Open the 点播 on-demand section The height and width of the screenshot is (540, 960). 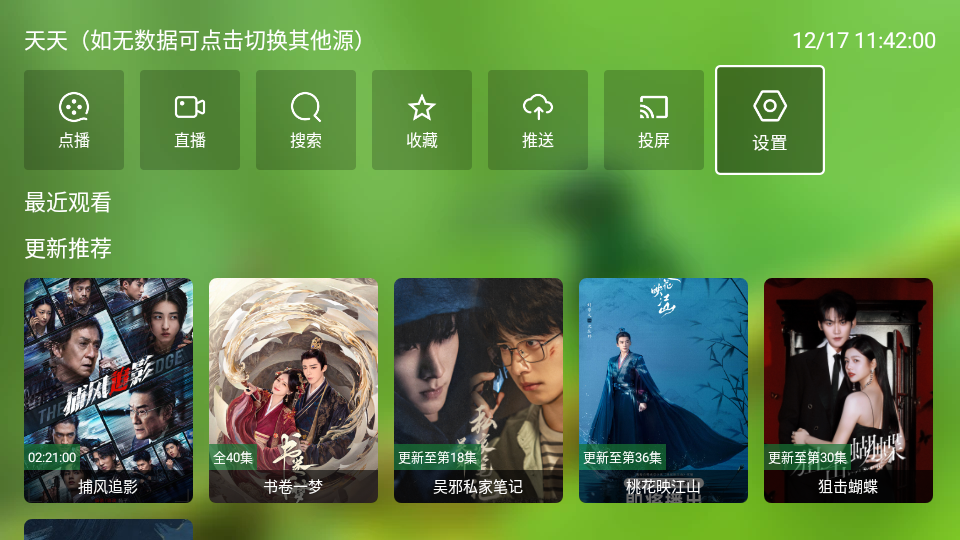pyautogui.click(x=74, y=120)
